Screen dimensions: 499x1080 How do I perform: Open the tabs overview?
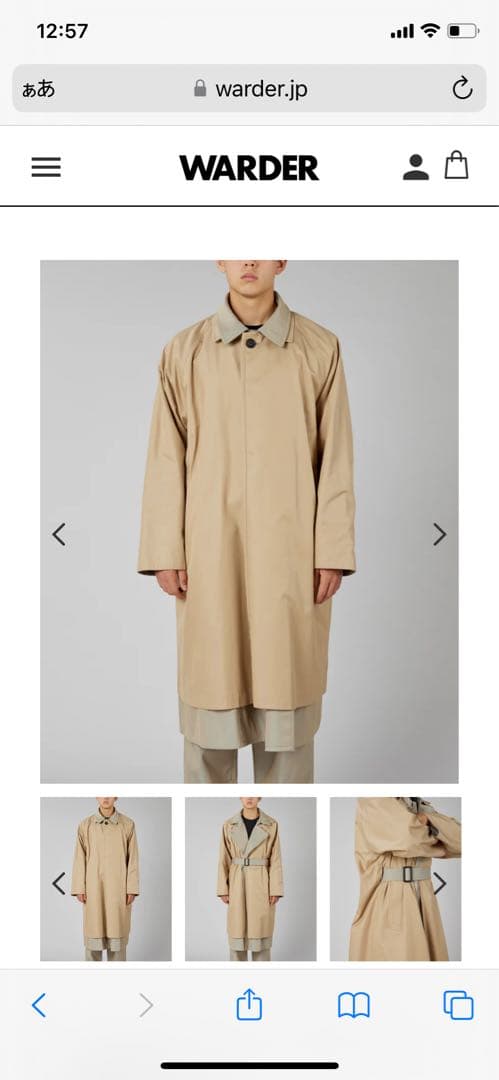[x=458, y=1006]
